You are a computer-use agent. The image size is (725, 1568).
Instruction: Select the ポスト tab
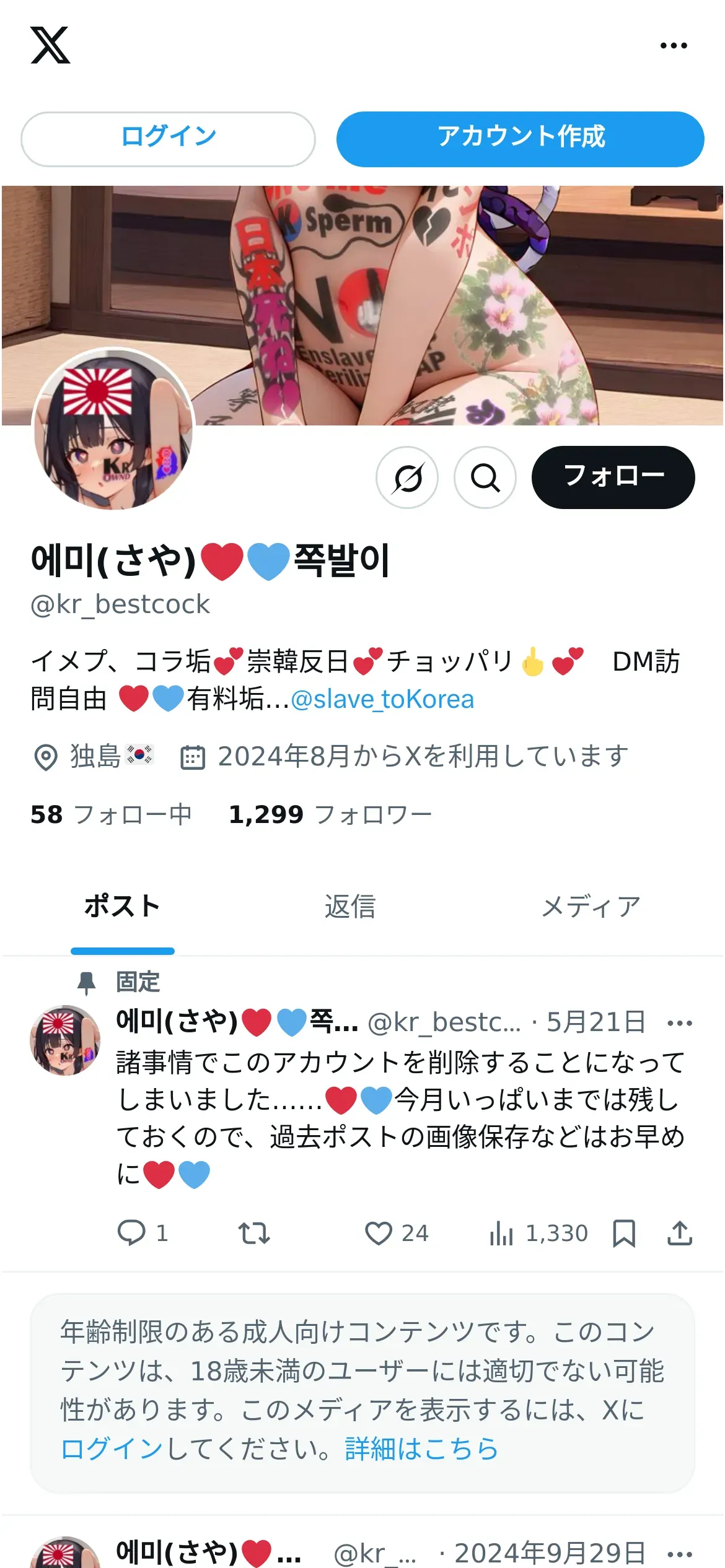coord(122,907)
